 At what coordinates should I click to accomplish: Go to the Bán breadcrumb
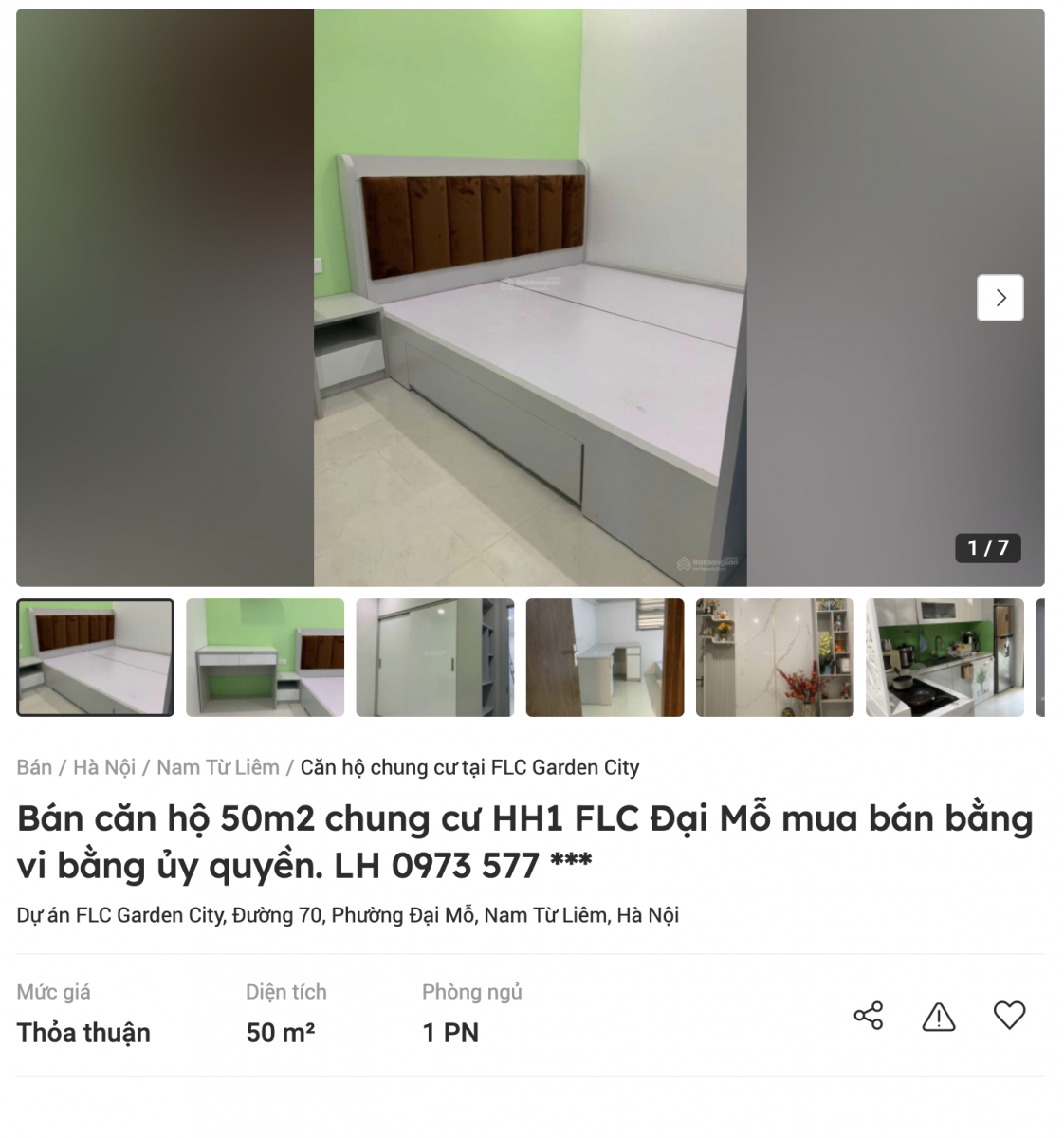coord(34,767)
